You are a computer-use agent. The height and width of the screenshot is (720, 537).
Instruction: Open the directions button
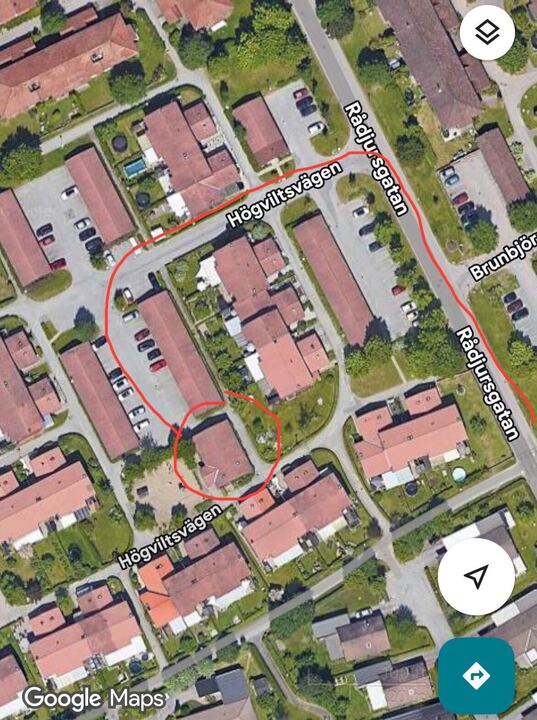coord(476,675)
